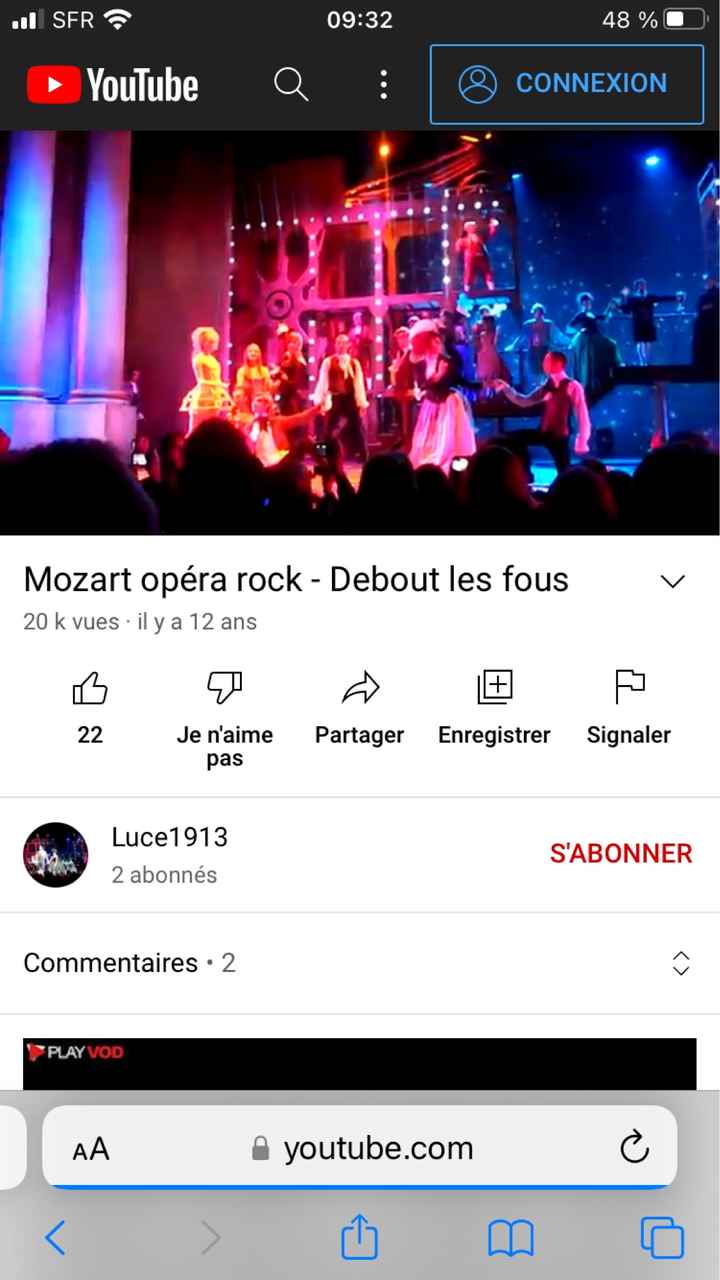Open Safari page display options with AA
The height and width of the screenshot is (1280, 720).
[x=91, y=1148]
